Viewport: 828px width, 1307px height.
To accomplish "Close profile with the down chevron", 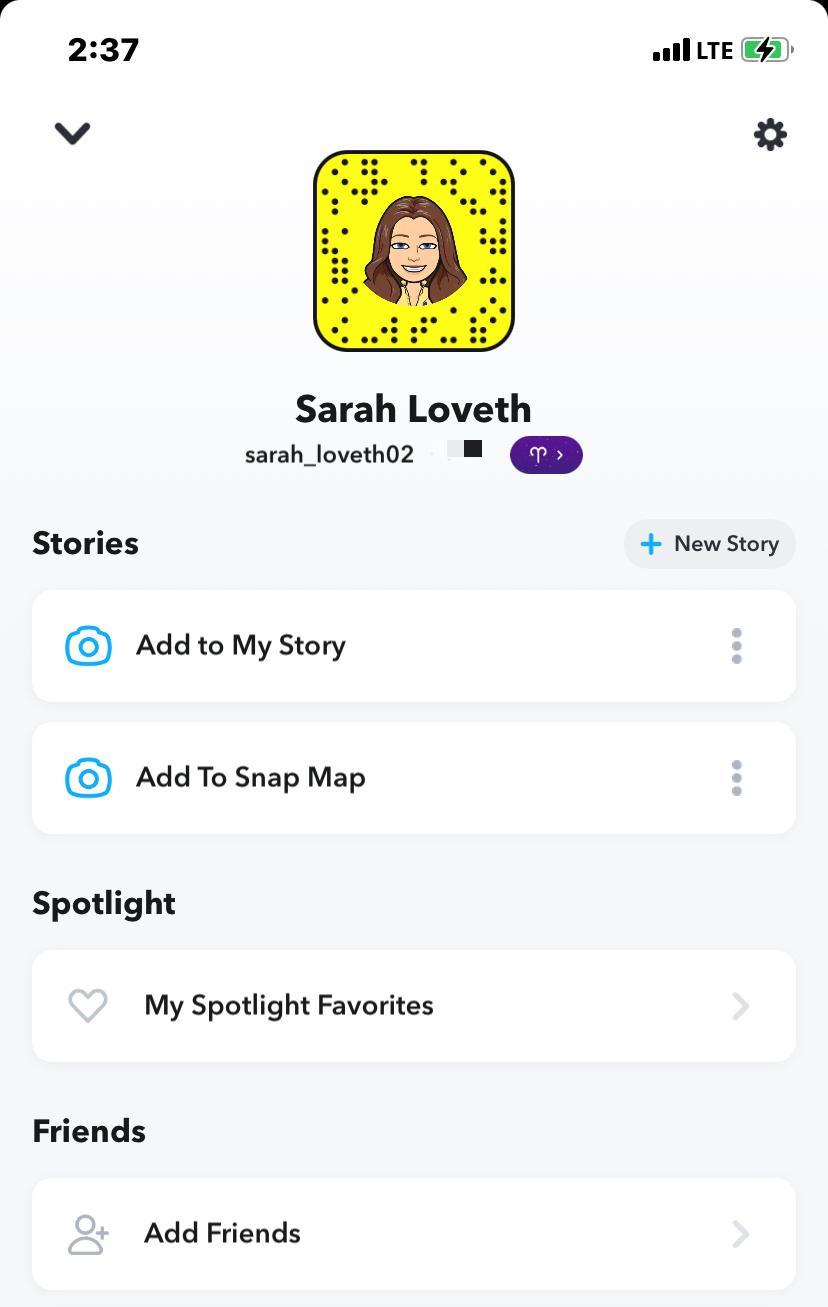I will coord(72,133).
